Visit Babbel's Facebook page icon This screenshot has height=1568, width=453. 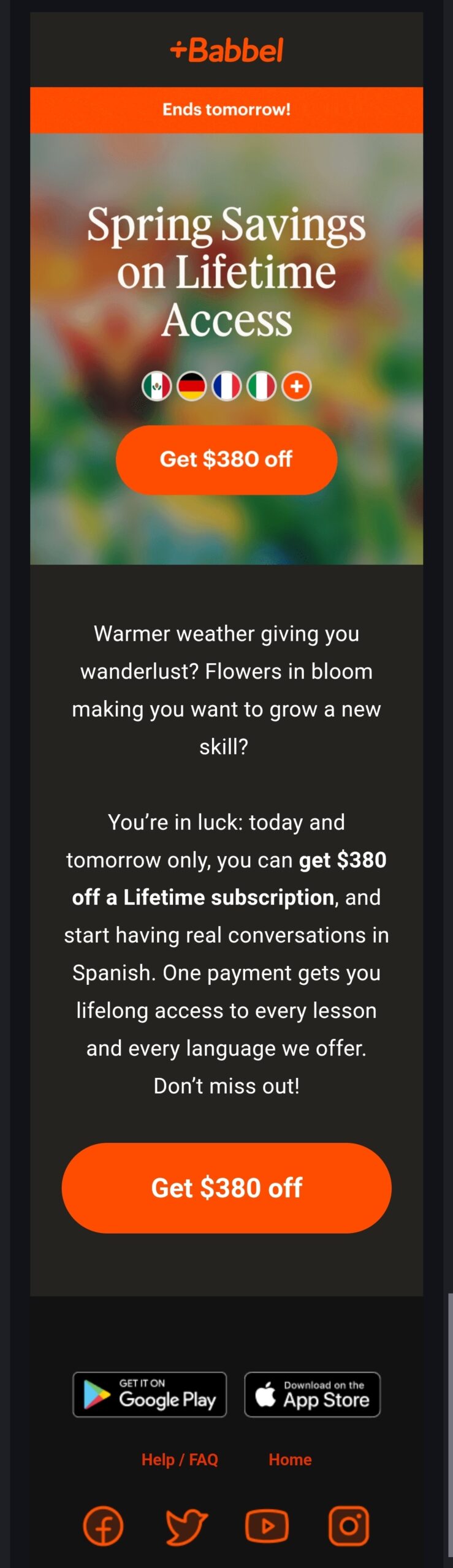pyautogui.click(x=103, y=1525)
